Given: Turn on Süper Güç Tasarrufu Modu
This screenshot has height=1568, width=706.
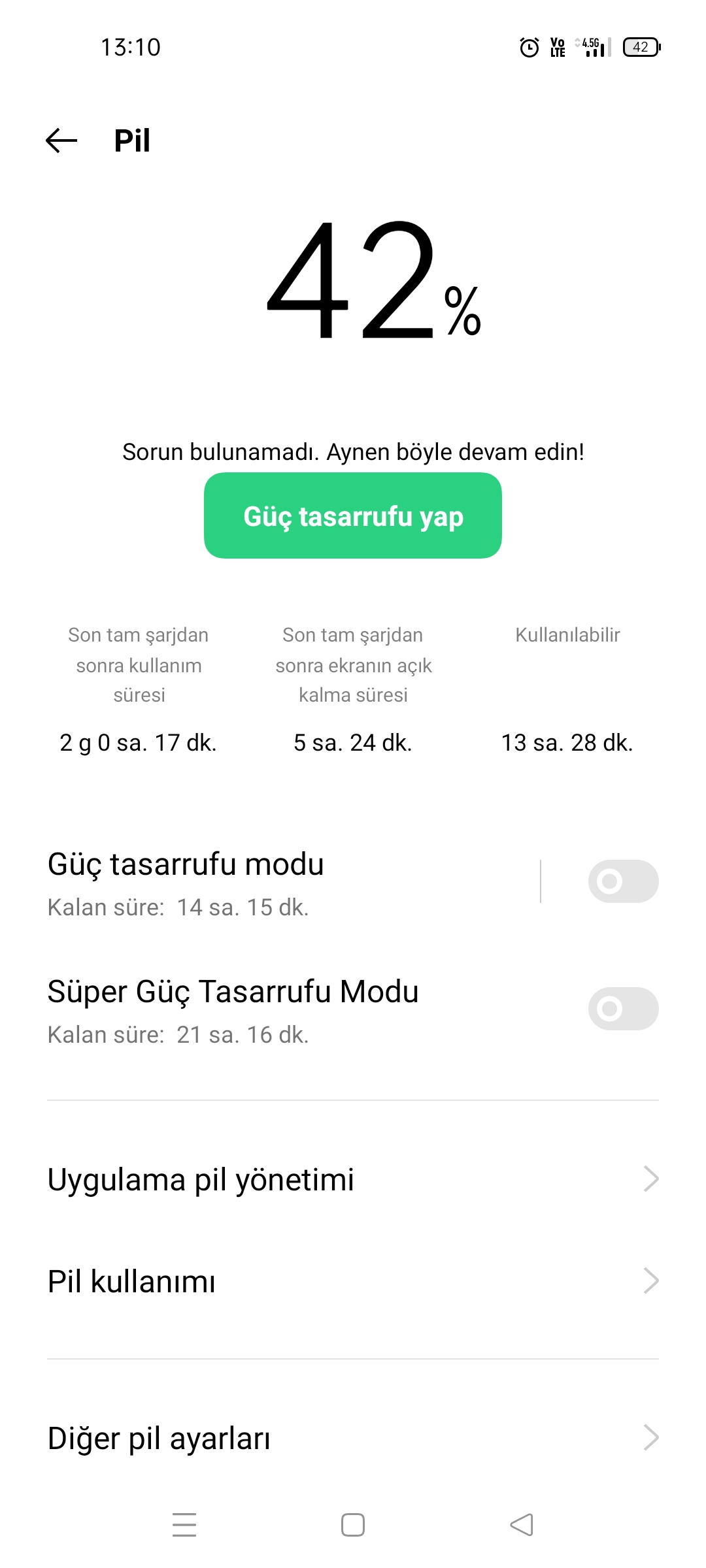Looking at the screenshot, I should click(623, 1009).
